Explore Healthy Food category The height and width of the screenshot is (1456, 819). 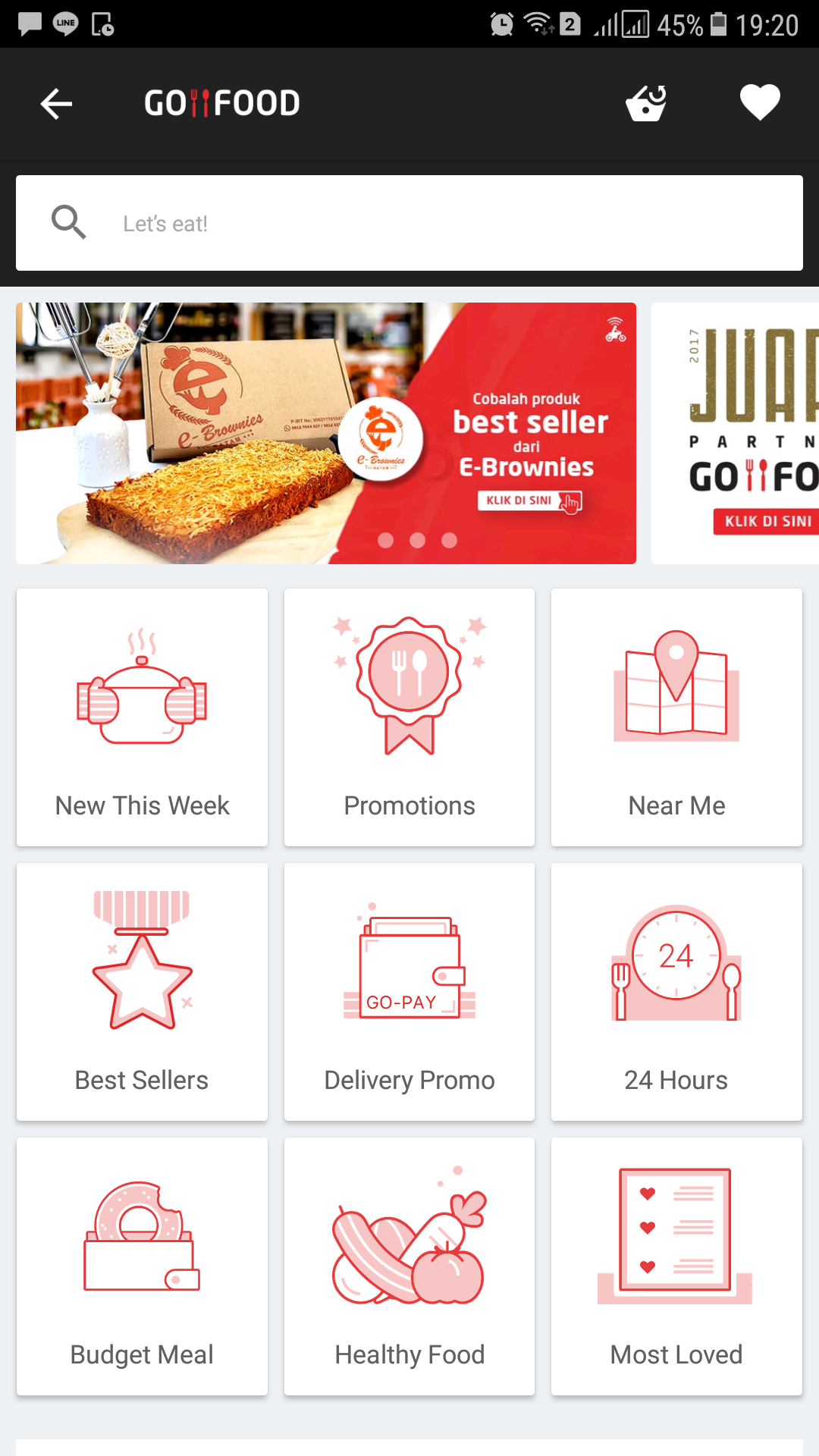409,1266
